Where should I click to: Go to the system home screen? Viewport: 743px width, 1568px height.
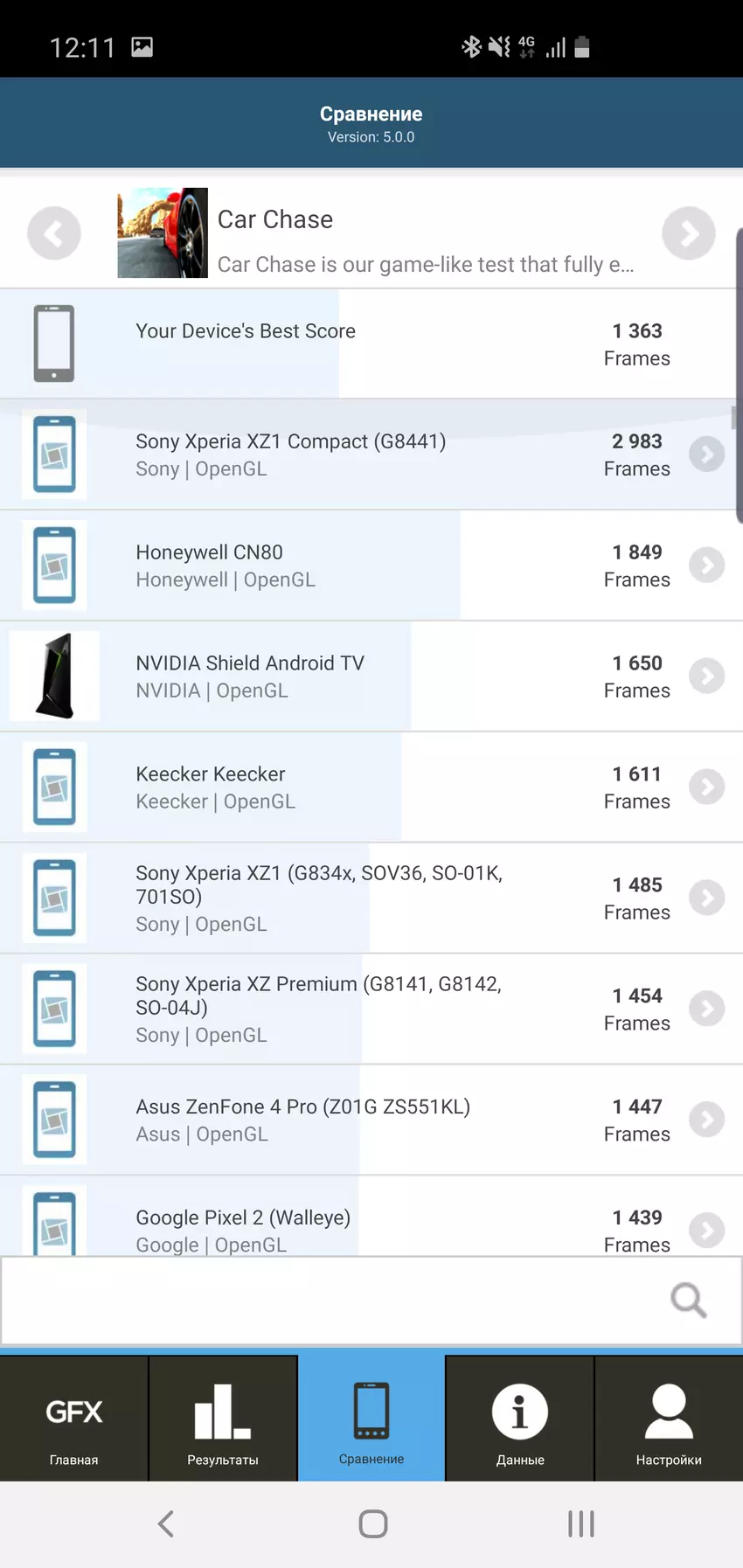(373, 1523)
